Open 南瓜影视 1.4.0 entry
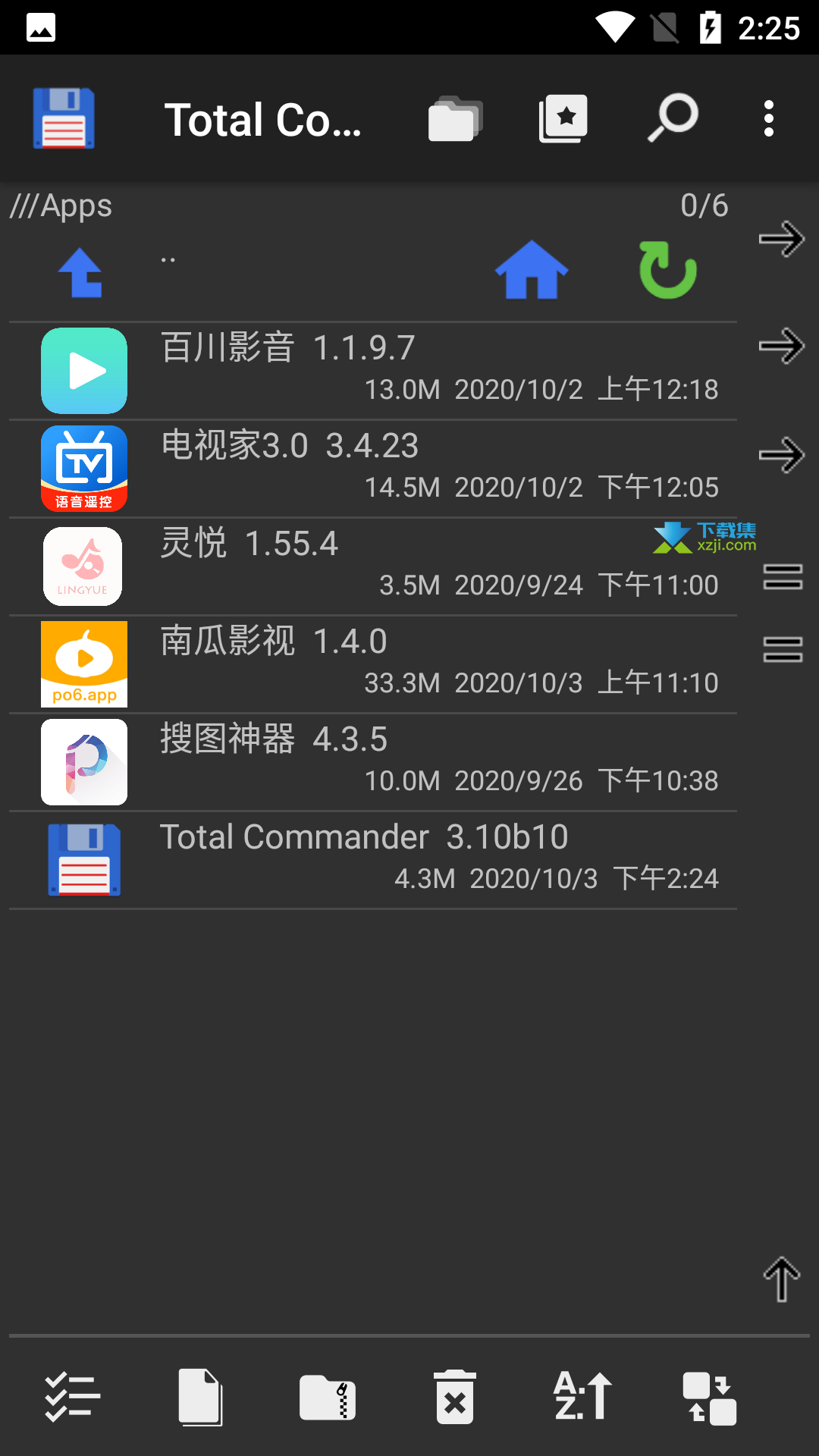 pos(373,664)
